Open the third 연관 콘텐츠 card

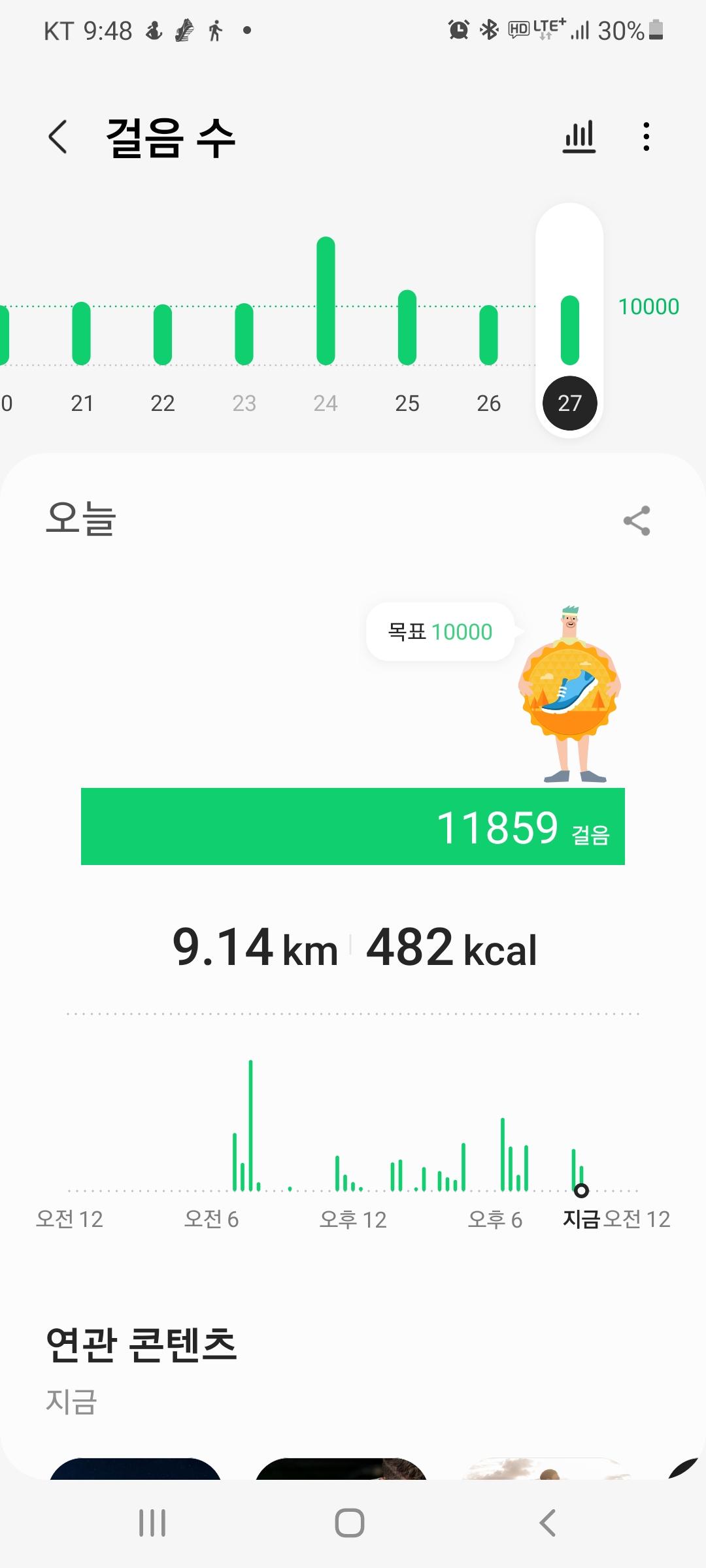546,1469
